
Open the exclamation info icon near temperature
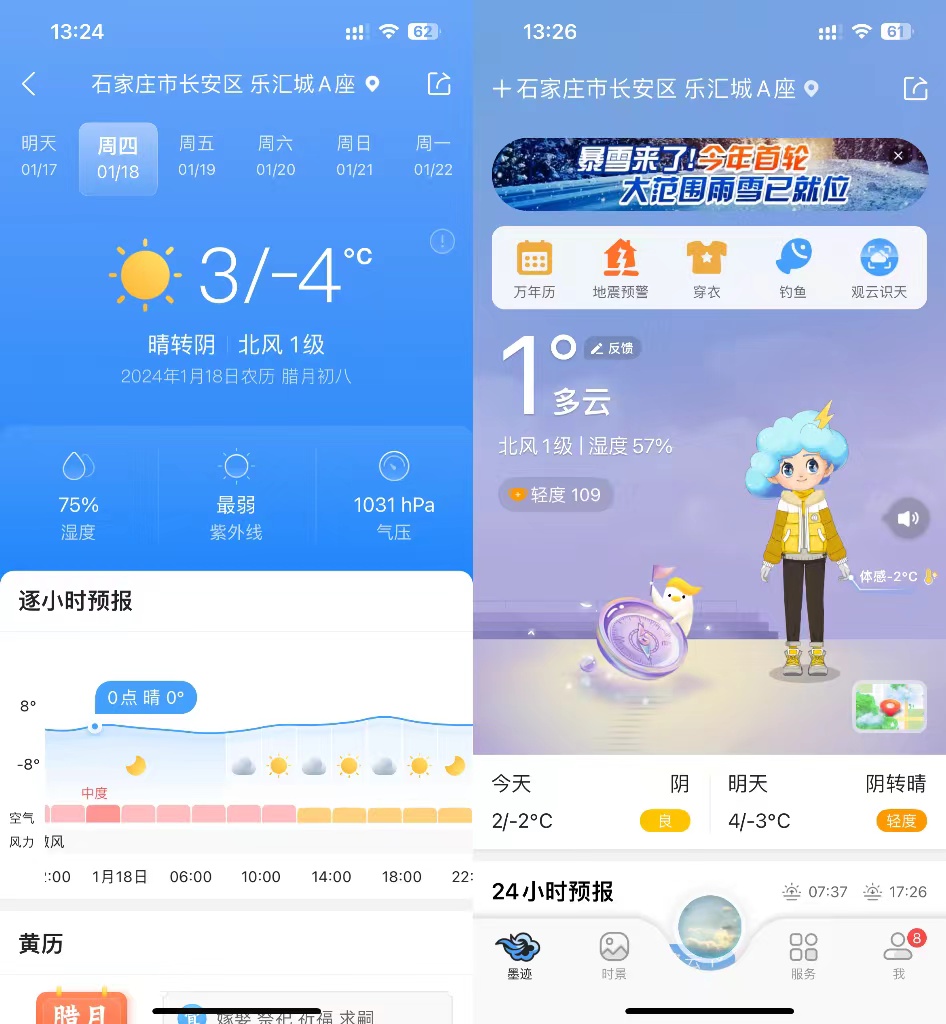pos(442,241)
